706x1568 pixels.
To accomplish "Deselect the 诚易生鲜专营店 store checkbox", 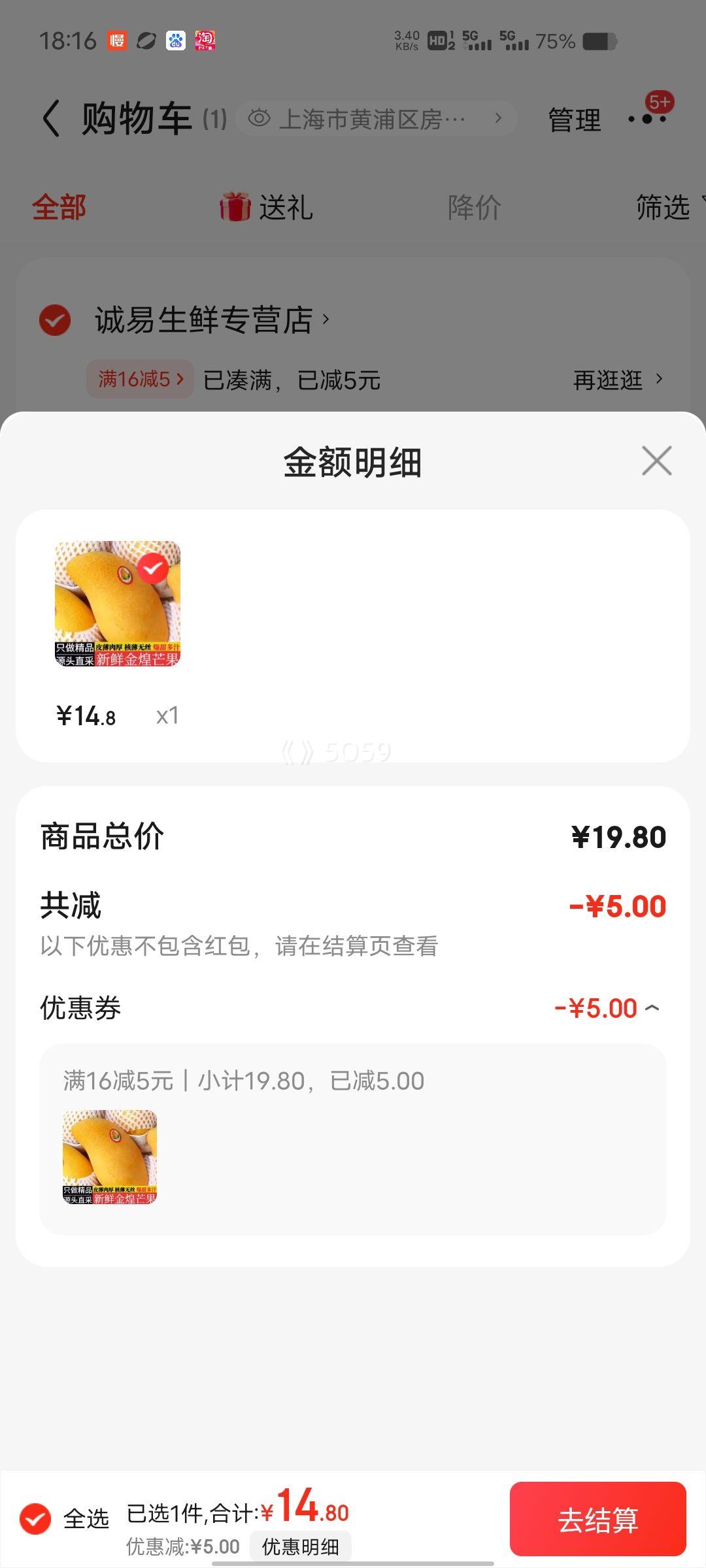I will 55,320.
